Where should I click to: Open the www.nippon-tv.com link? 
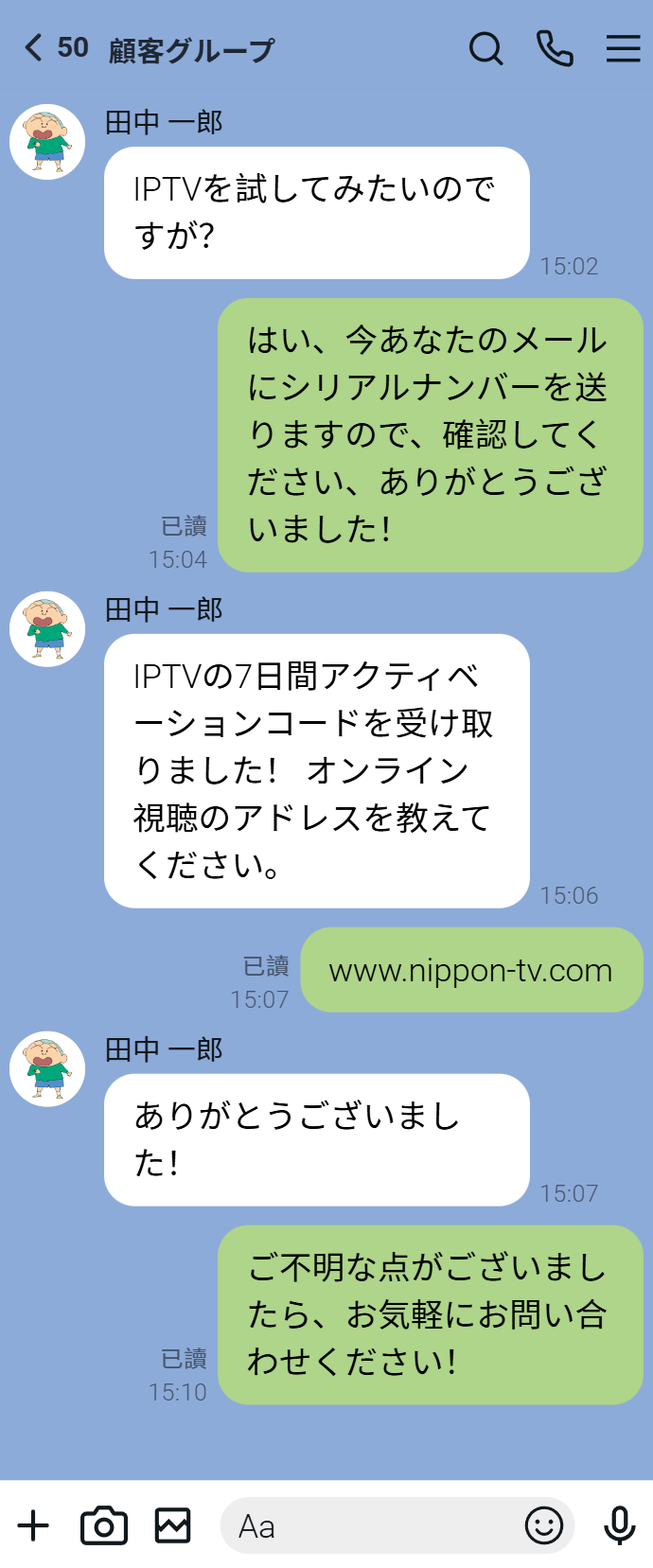(470, 970)
